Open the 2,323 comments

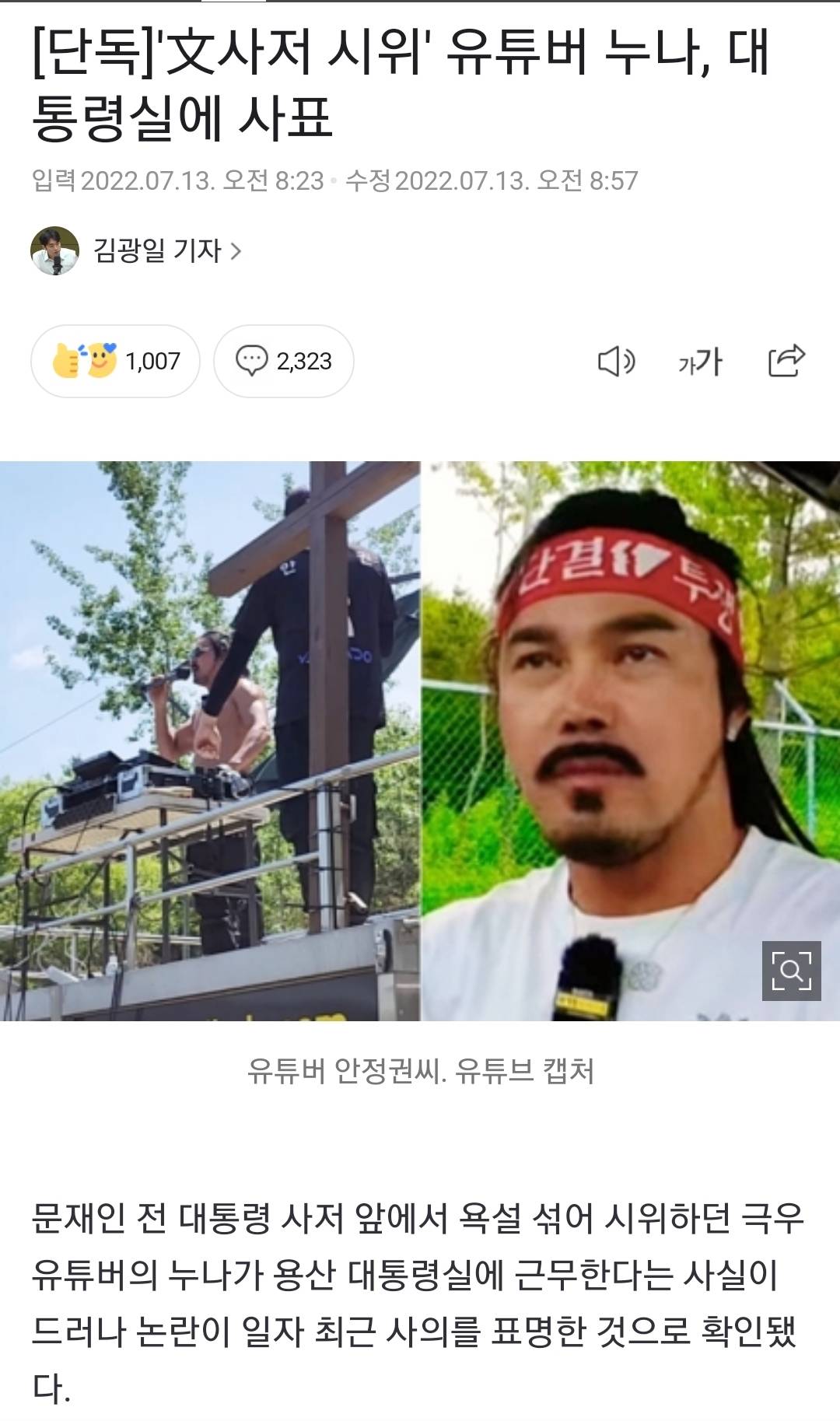point(284,361)
